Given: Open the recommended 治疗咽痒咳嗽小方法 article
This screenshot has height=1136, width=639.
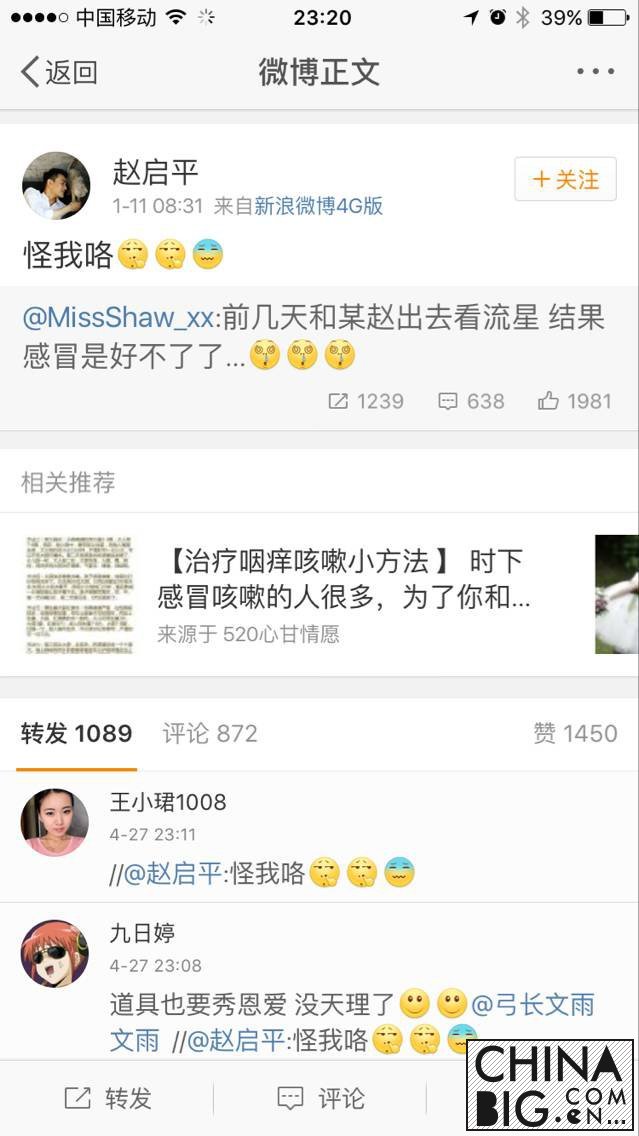Looking at the screenshot, I should [x=340, y=579].
